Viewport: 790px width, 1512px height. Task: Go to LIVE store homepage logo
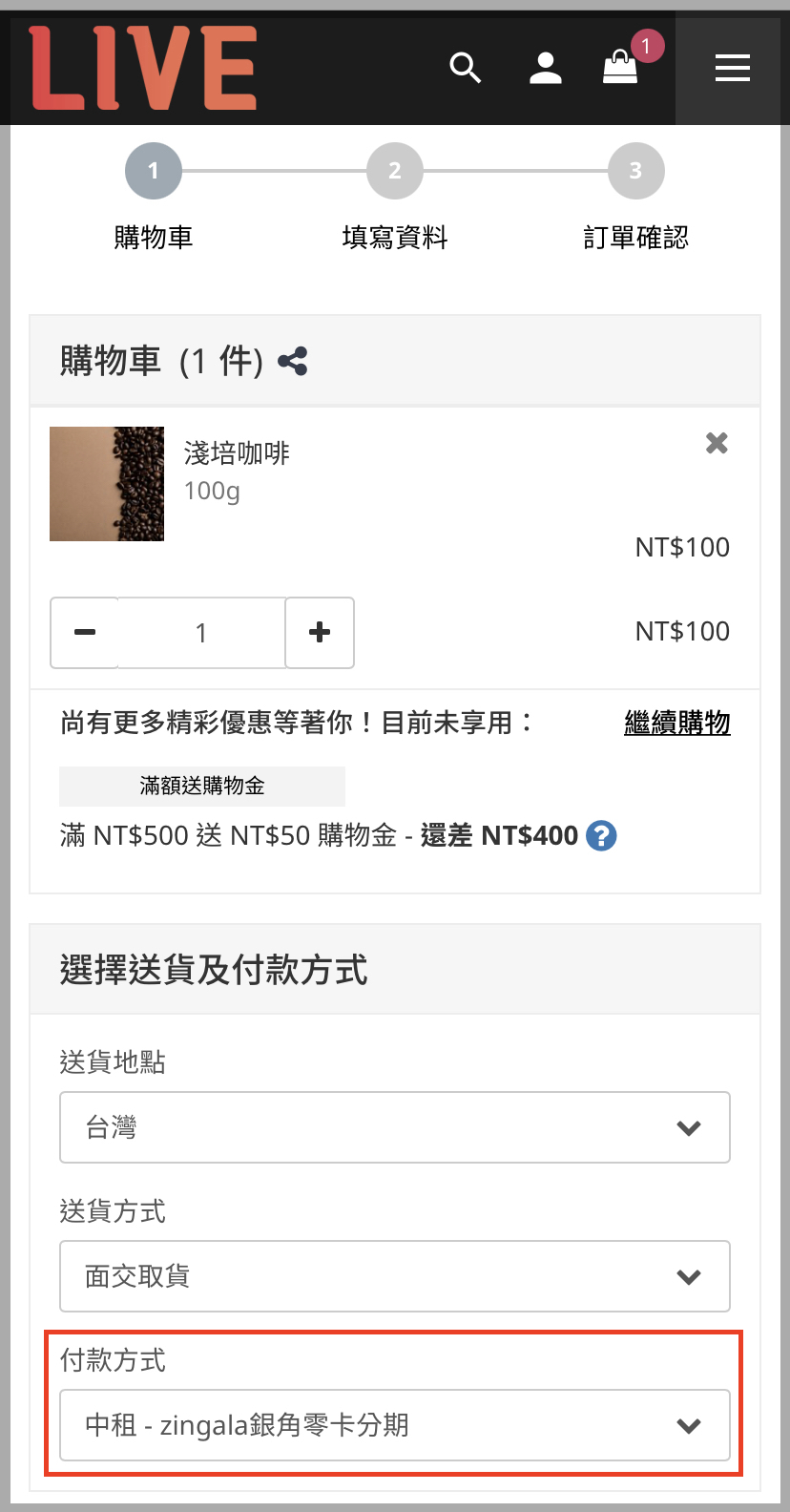click(x=143, y=68)
